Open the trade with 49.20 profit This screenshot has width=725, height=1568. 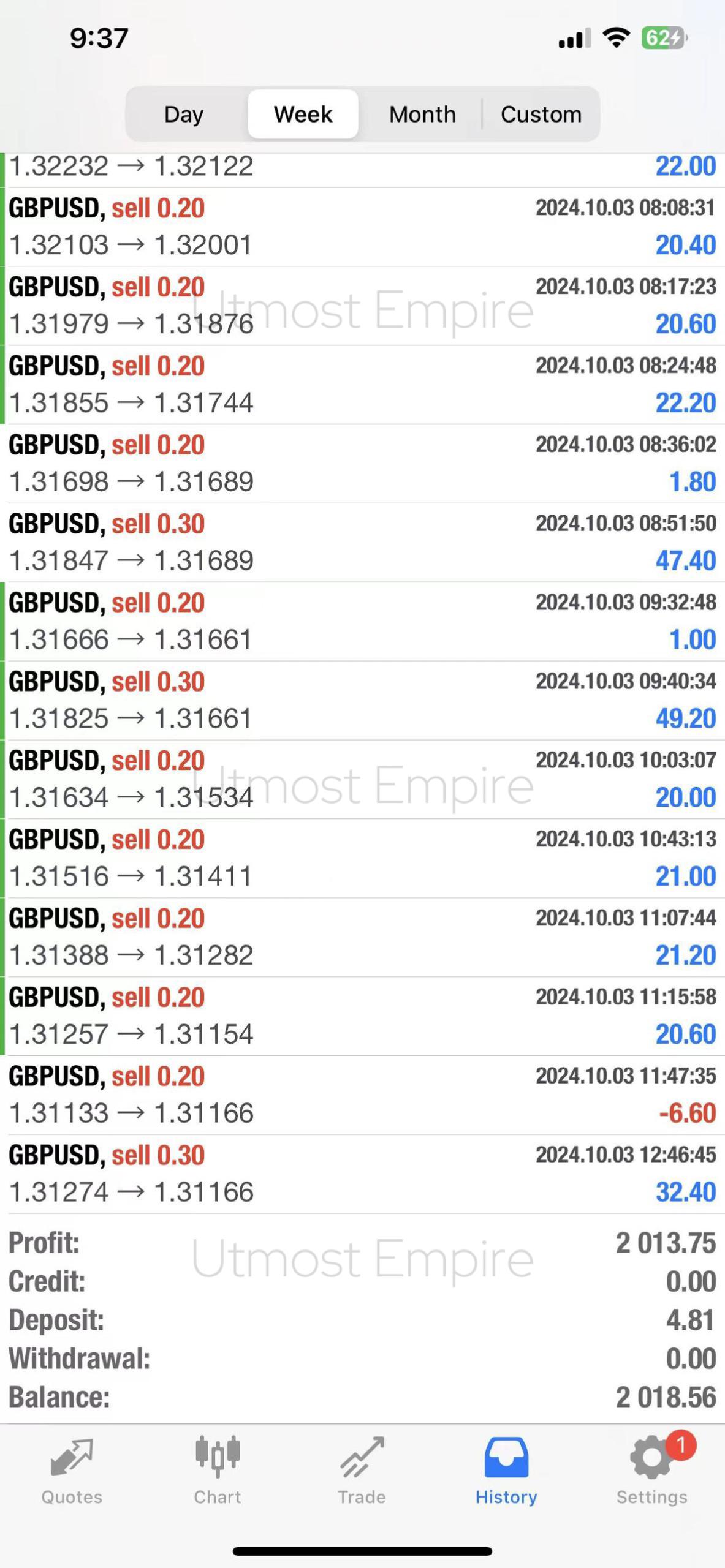362,700
